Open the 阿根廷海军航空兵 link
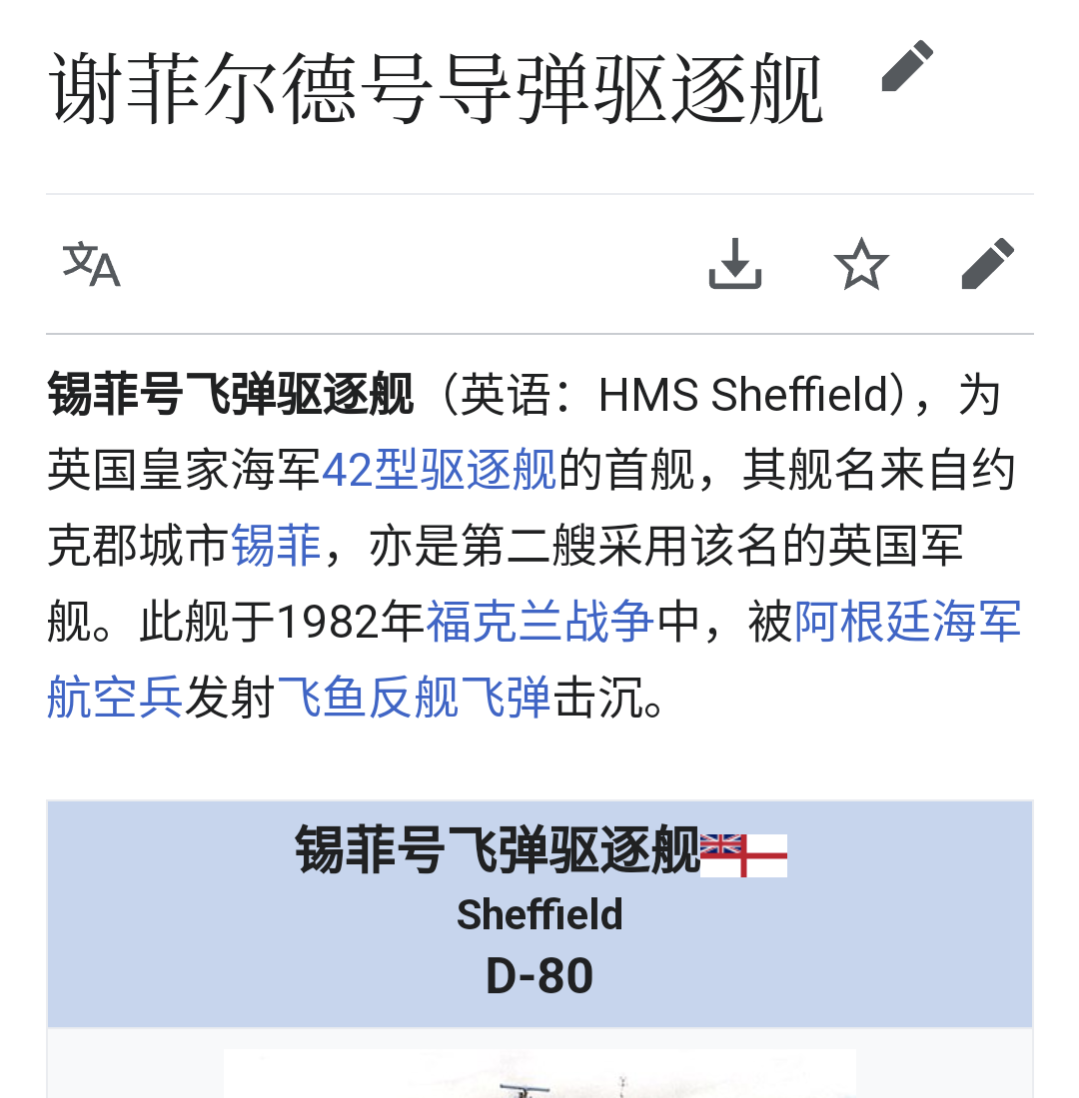Screen dimensions: 1079x1098 tap(907, 622)
